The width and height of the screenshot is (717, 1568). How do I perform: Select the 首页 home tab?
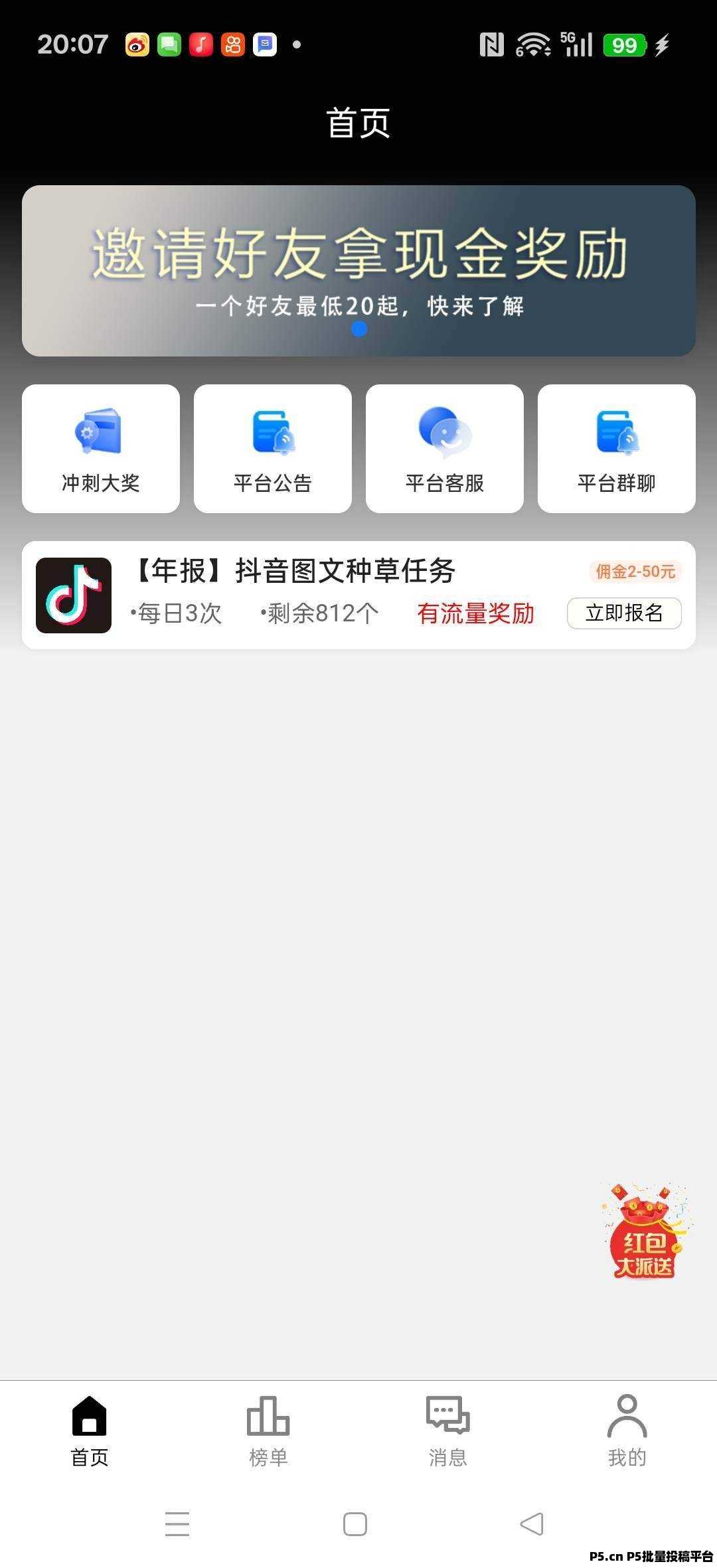[x=90, y=1431]
